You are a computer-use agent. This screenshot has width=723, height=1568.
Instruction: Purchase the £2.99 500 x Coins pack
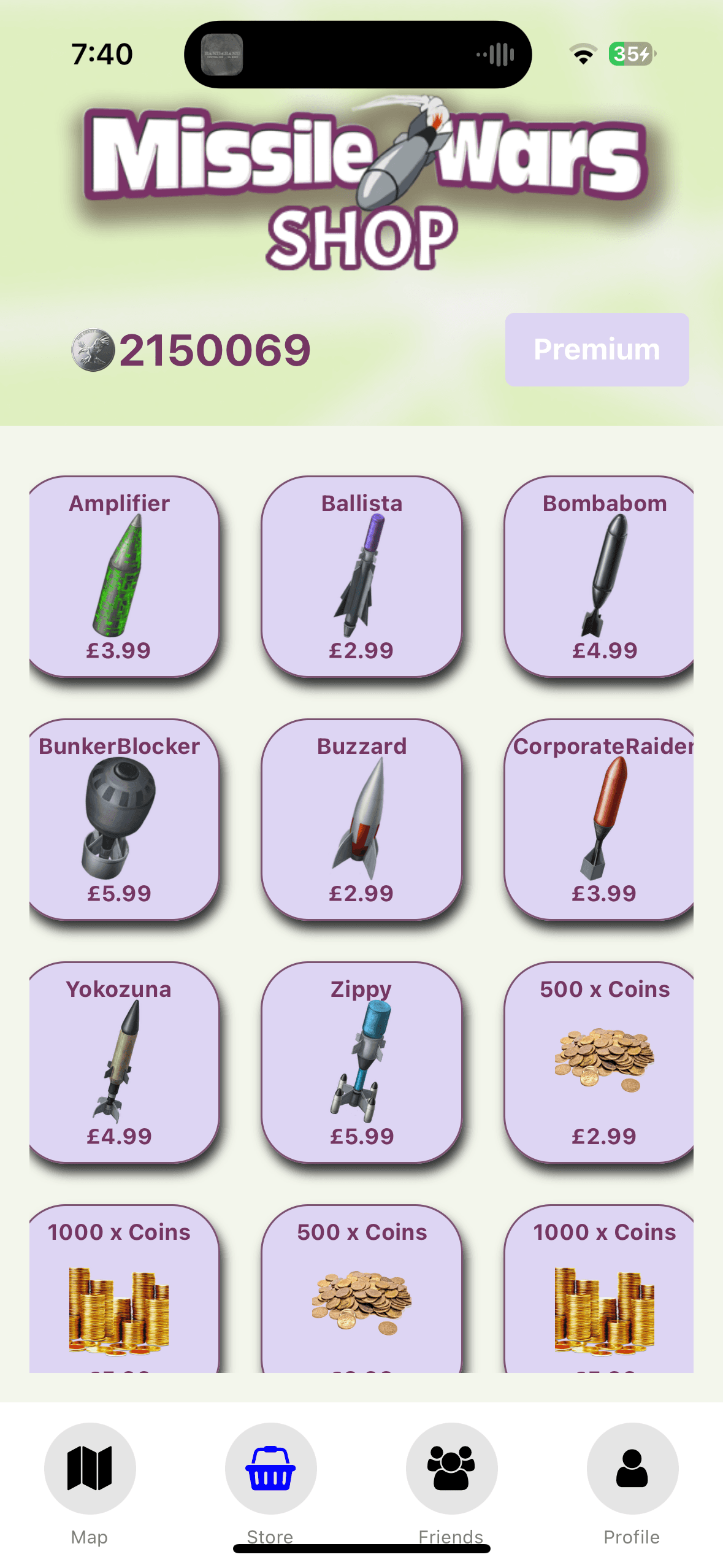pyautogui.click(x=601, y=1062)
